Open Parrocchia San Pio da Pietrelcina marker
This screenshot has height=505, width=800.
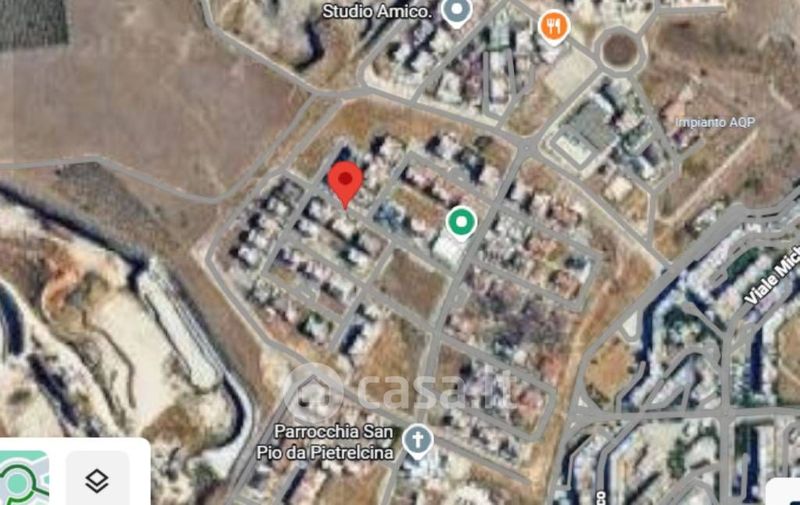pos(417,442)
